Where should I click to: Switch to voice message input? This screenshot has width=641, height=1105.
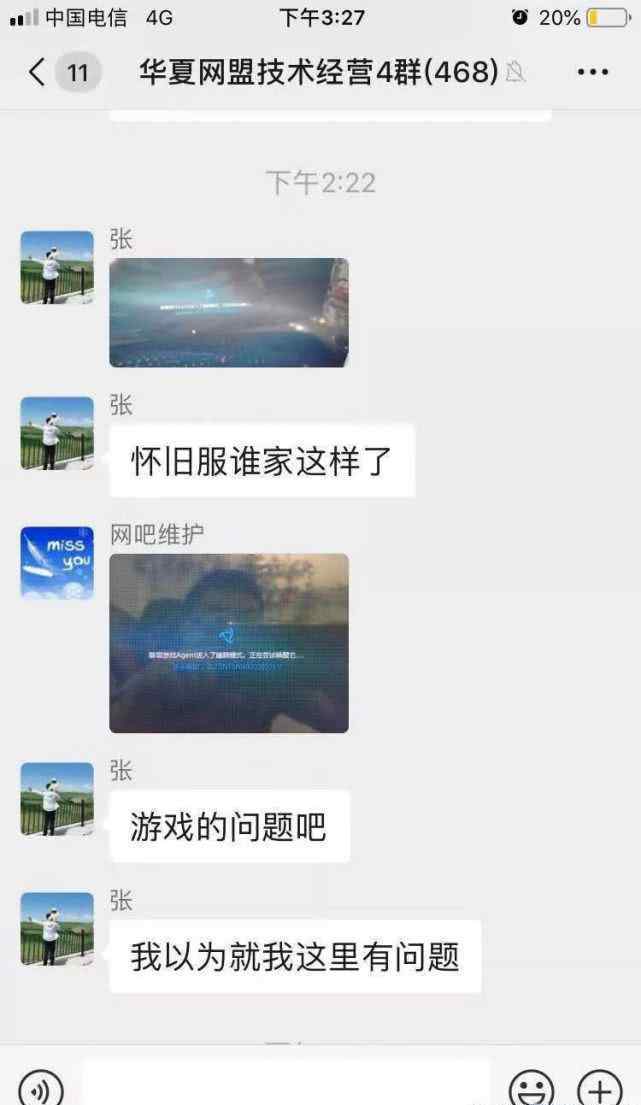[40, 1087]
